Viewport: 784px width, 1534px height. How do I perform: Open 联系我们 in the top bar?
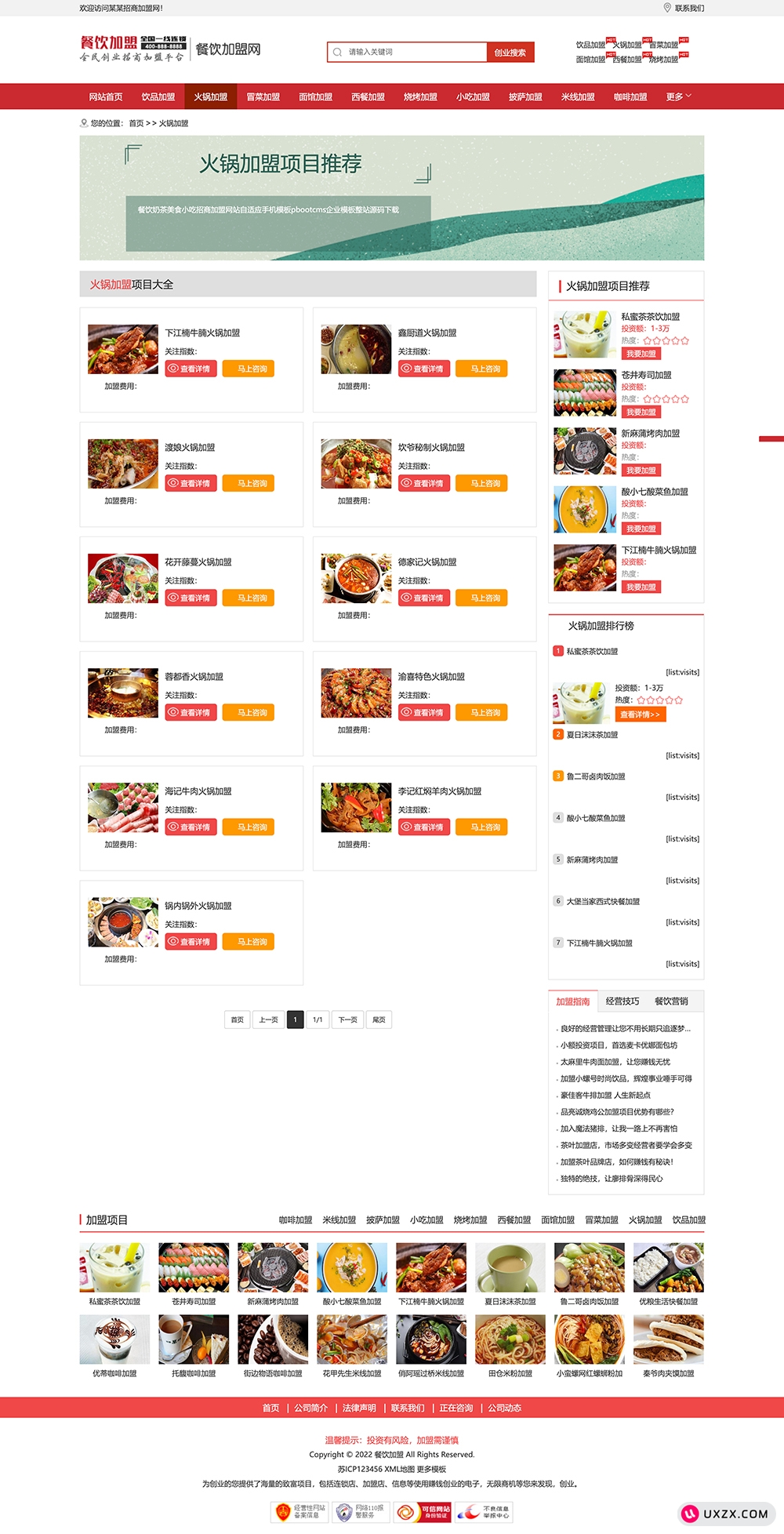[688, 8]
